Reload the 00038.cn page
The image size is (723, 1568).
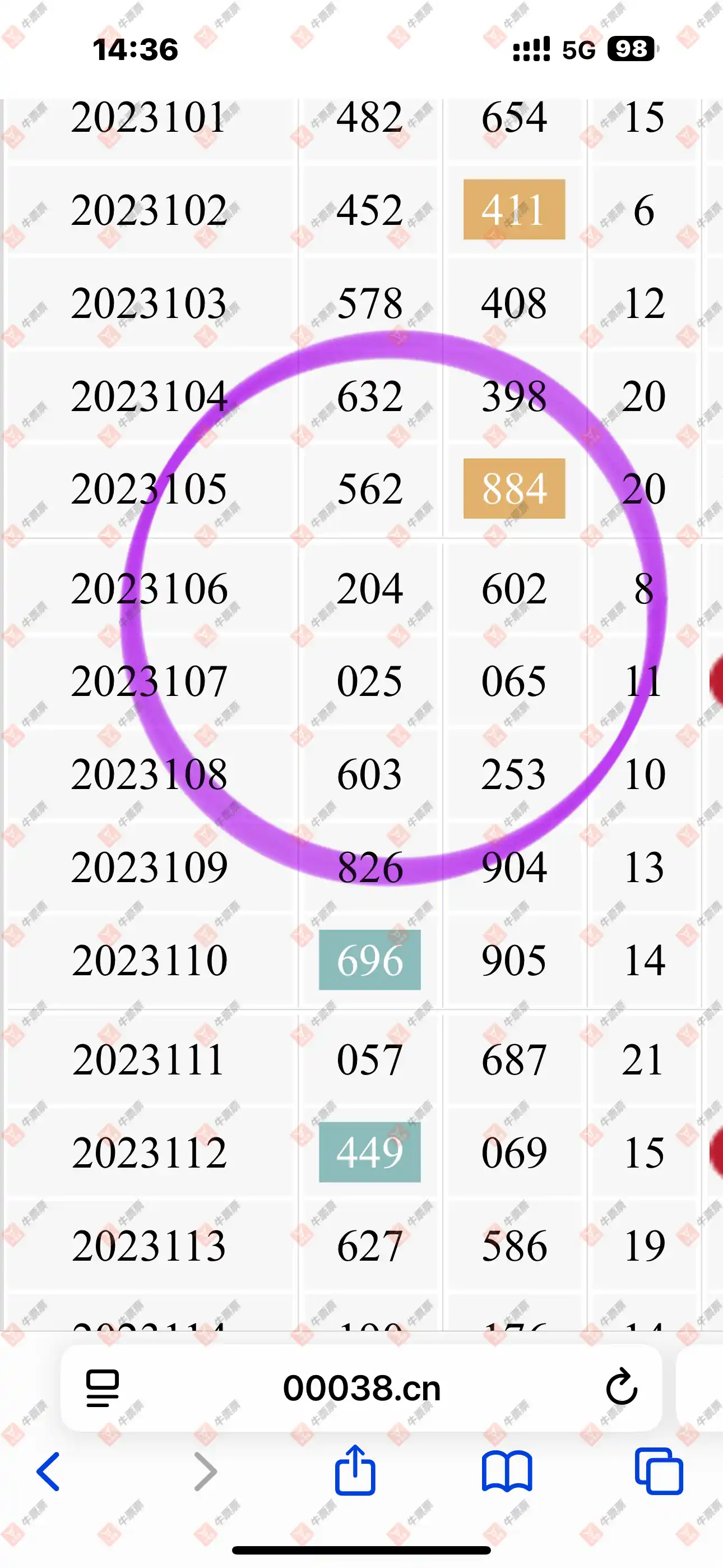click(622, 1388)
